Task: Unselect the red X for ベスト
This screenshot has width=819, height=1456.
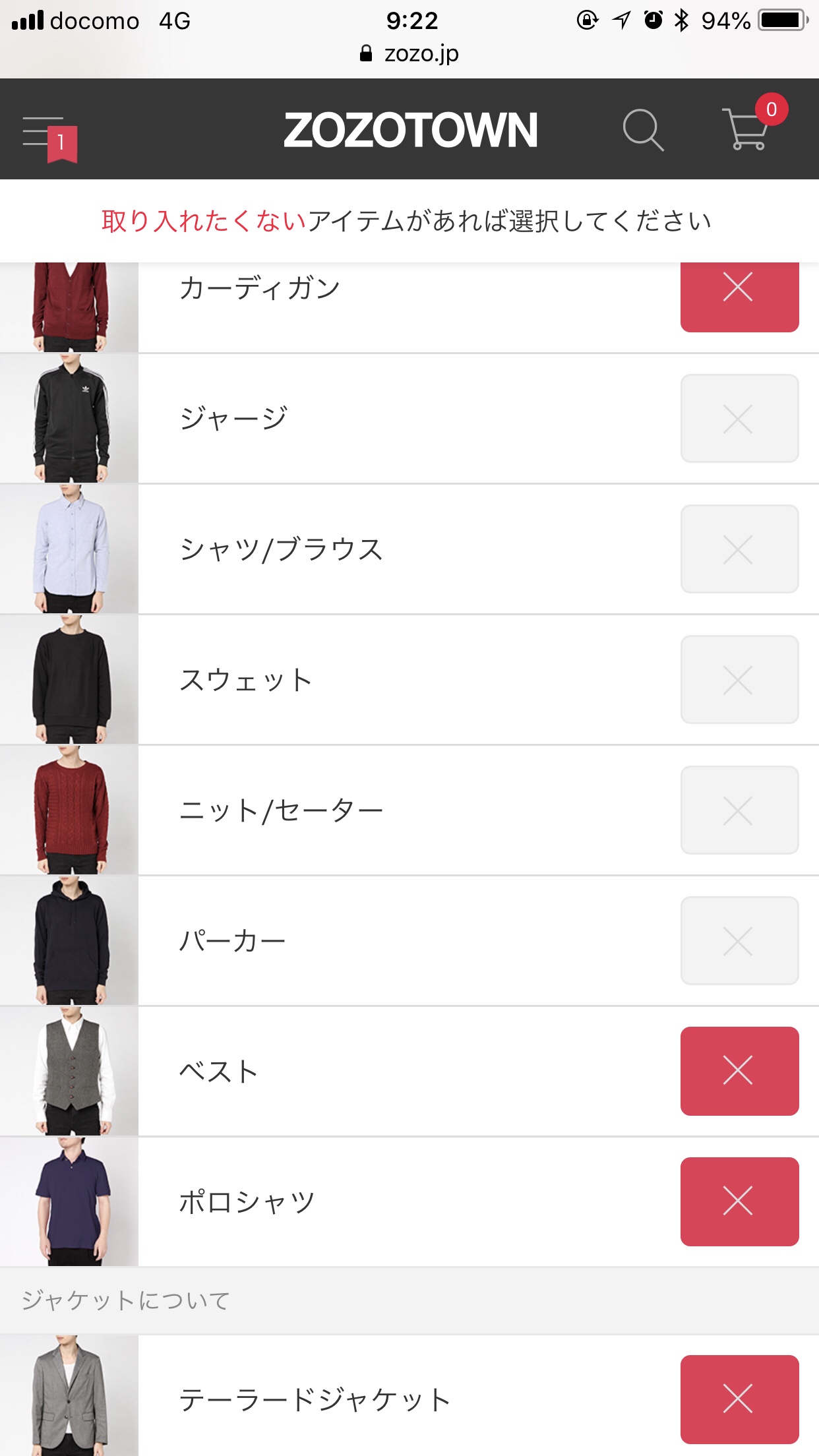Action: [739, 1071]
